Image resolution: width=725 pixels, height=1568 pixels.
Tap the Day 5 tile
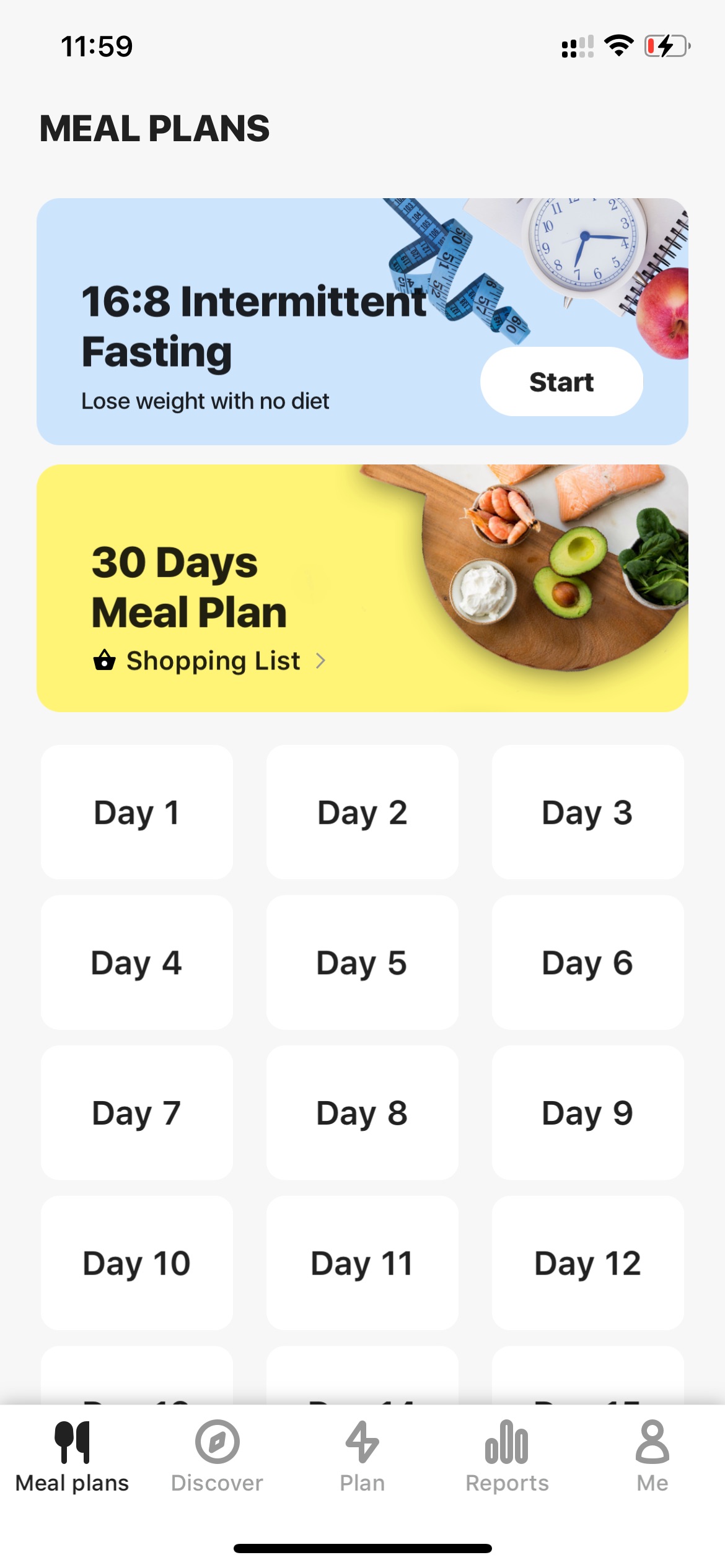tap(362, 962)
